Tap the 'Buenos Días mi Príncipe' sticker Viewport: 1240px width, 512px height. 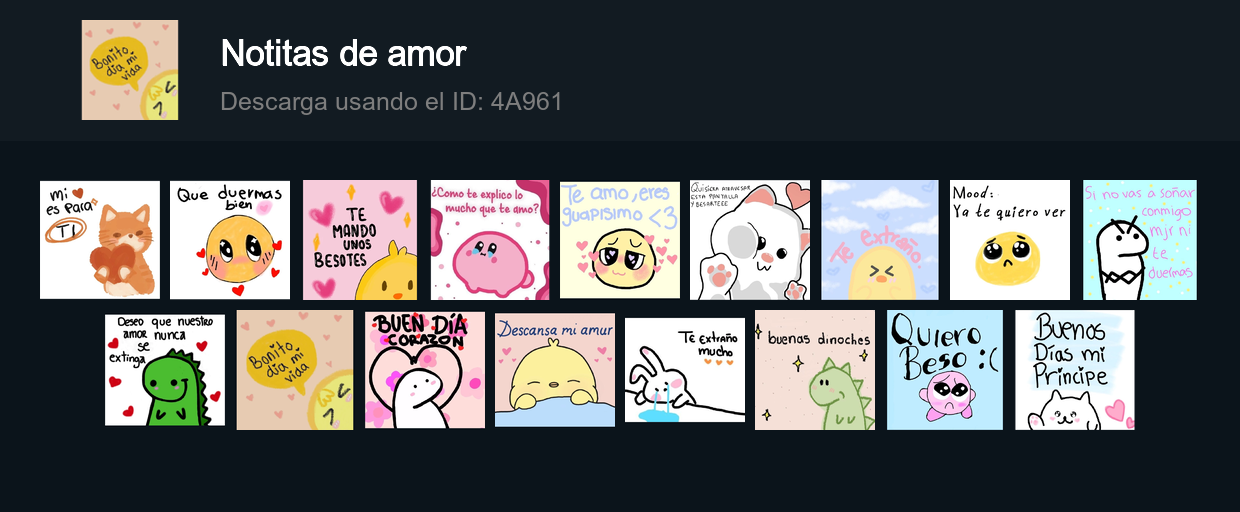(1075, 369)
